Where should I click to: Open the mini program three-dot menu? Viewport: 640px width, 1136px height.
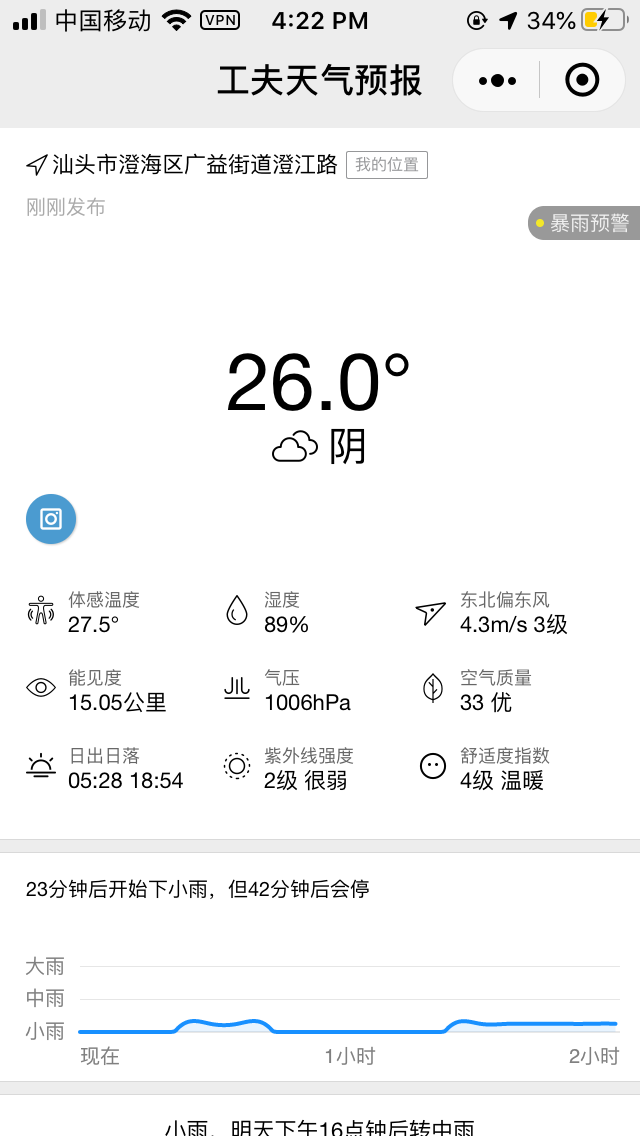point(497,80)
